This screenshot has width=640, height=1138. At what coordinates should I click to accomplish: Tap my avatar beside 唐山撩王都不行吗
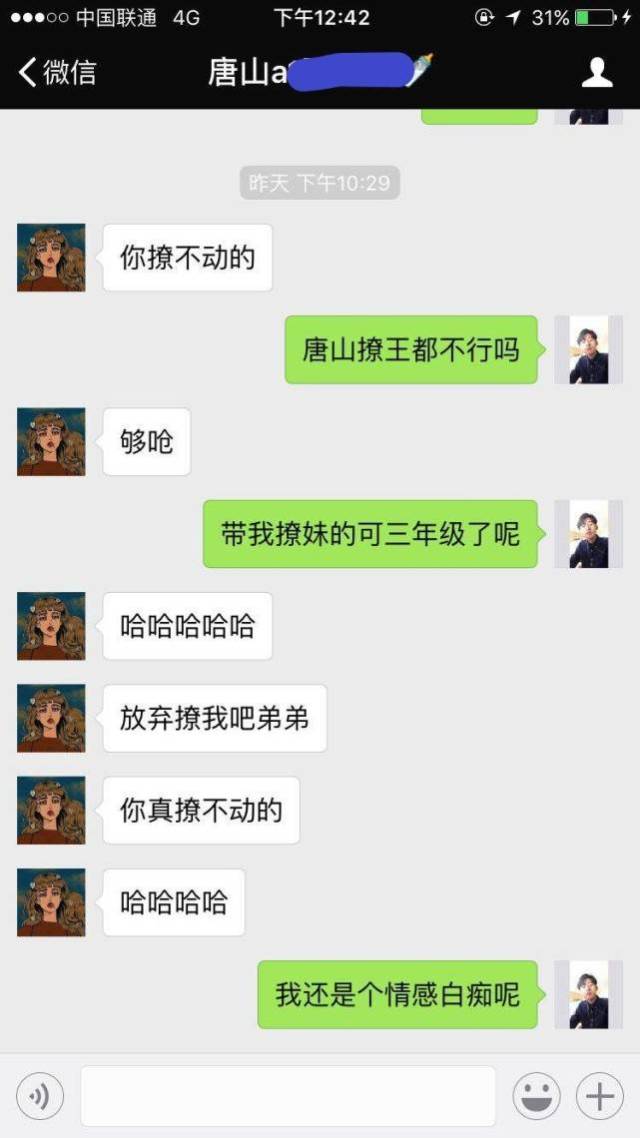coord(588,350)
